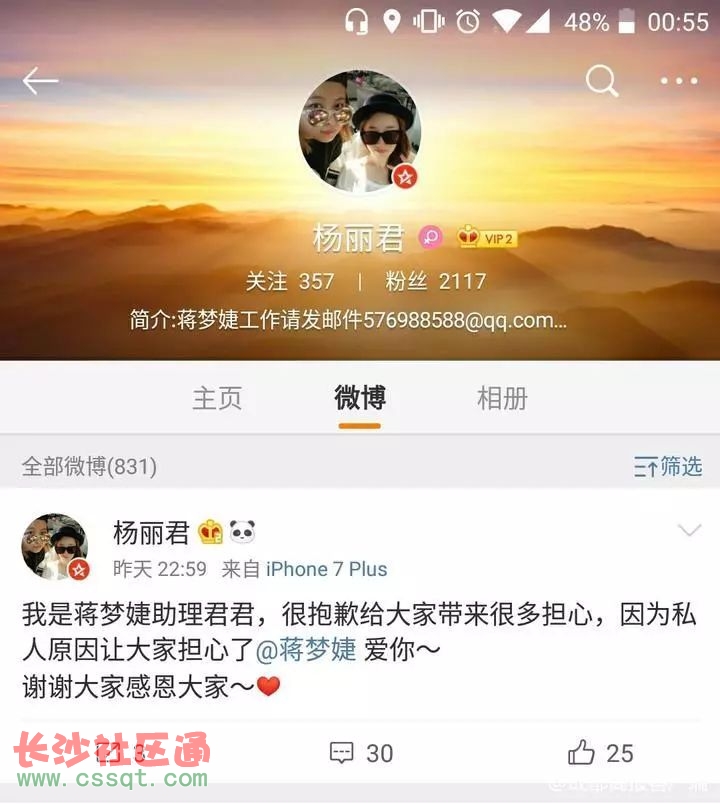Image resolution: width=720 pixels, height=804 pixels.
Task: Switch to the 主页 tab
Action: tap(217, 398)
